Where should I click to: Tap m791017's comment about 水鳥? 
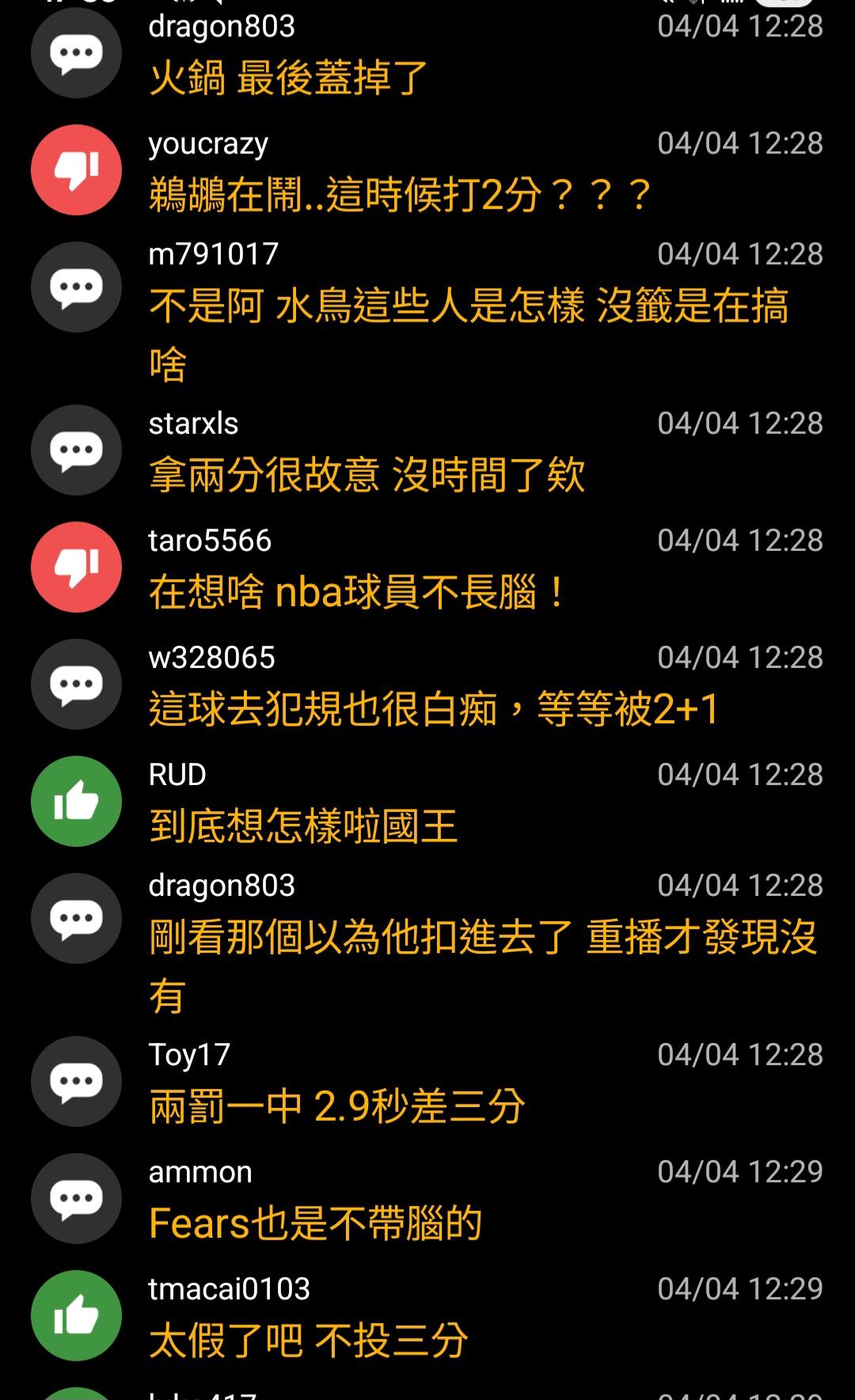467,307
